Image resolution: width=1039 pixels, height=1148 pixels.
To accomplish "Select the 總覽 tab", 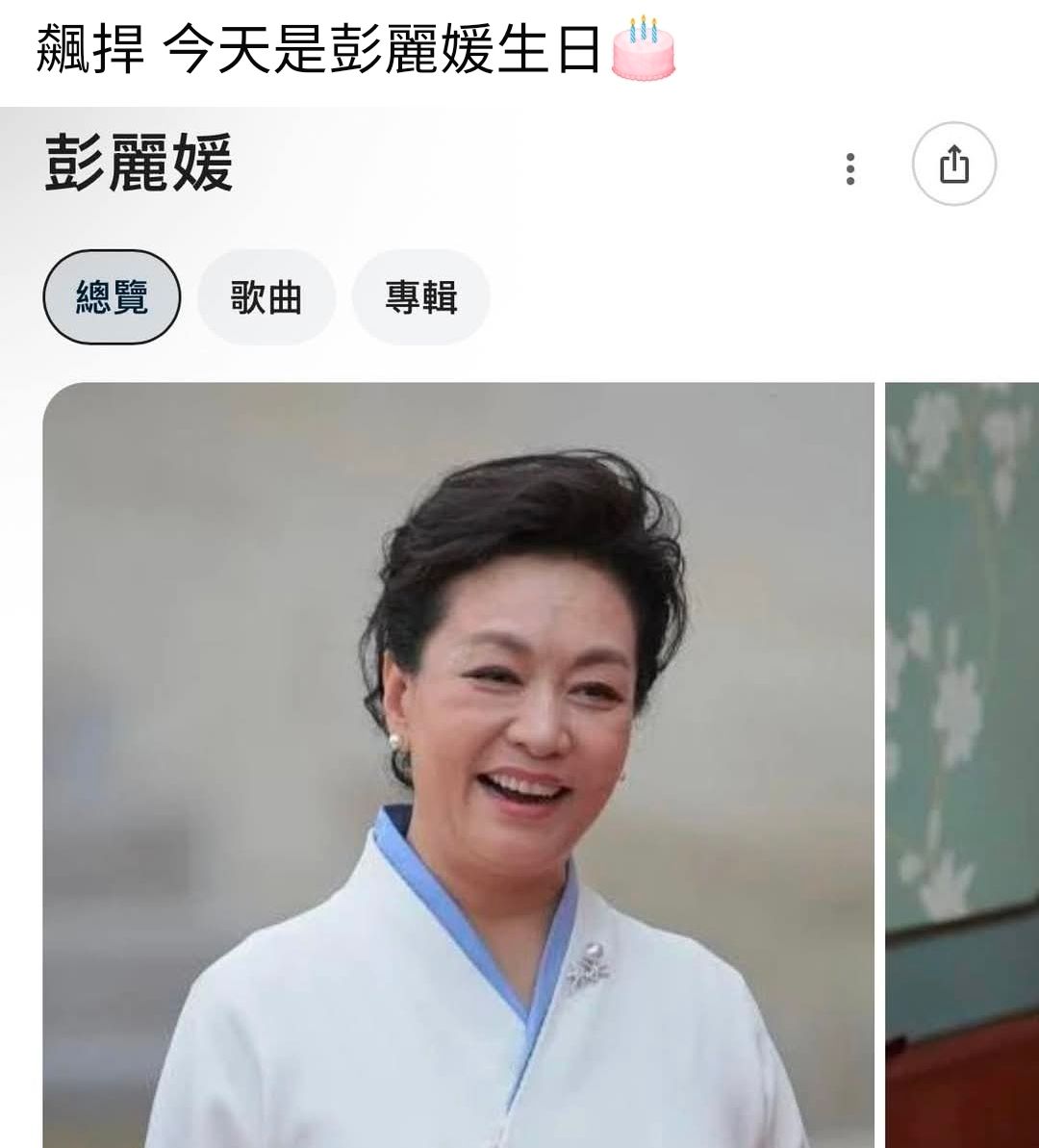I will click(112, 297).
